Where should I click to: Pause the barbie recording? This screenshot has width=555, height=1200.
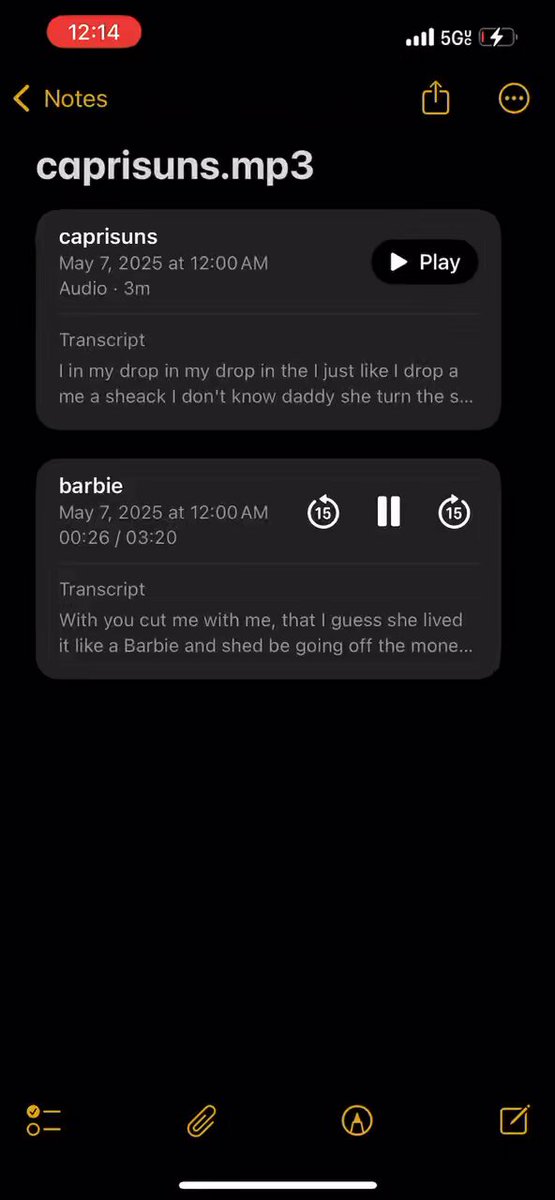click(x=388, y=512)
